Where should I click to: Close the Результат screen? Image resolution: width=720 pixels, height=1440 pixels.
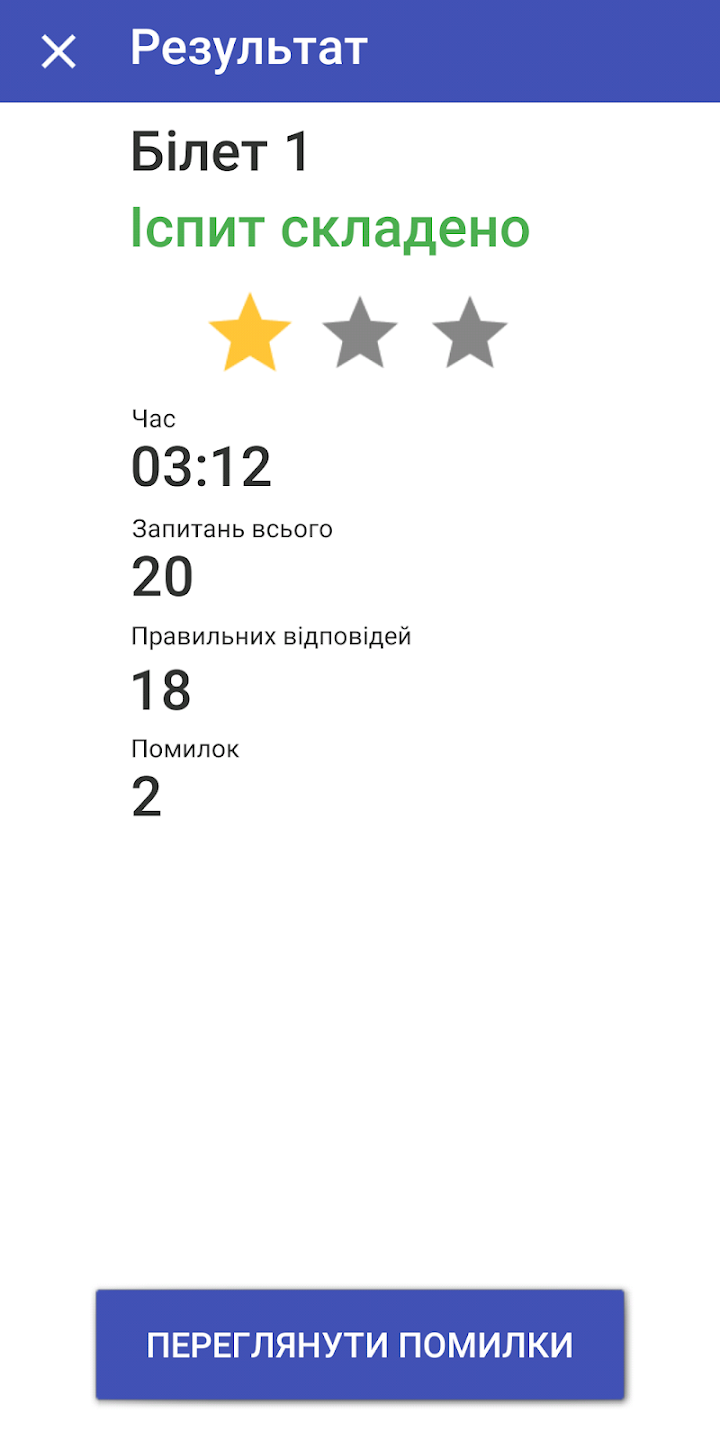[58, 51]
